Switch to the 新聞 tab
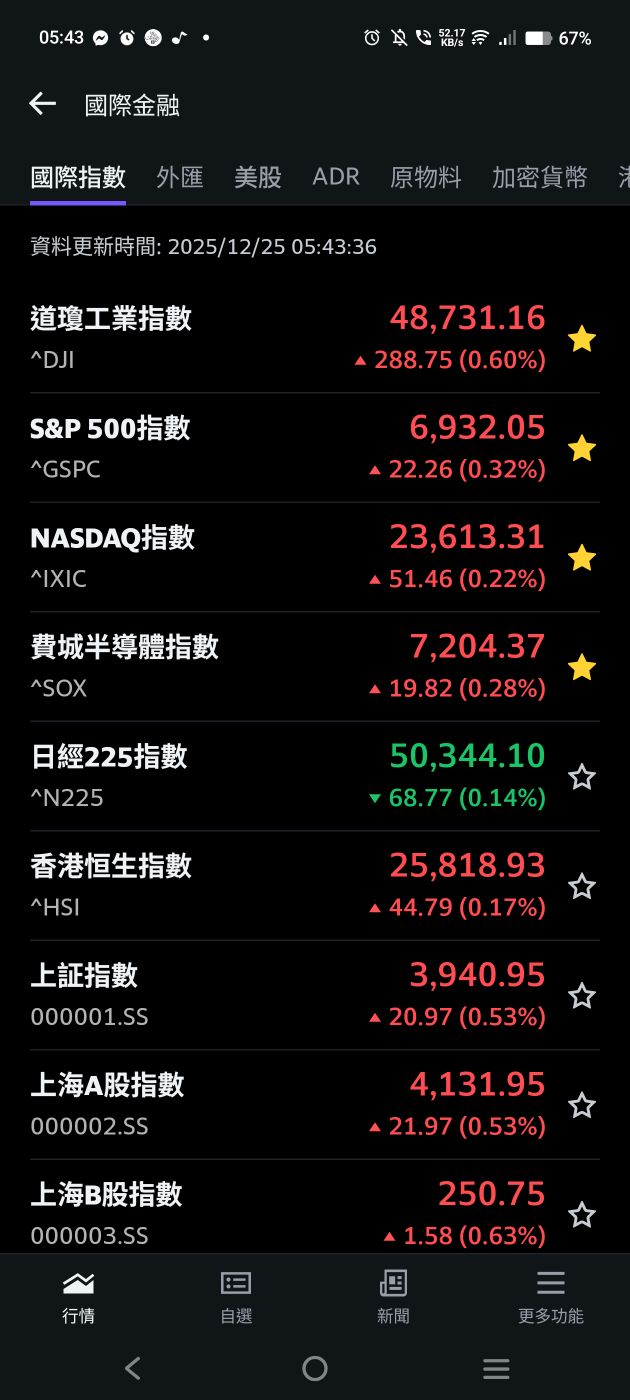The image size is (630, 1400). tap(393, 1298)
